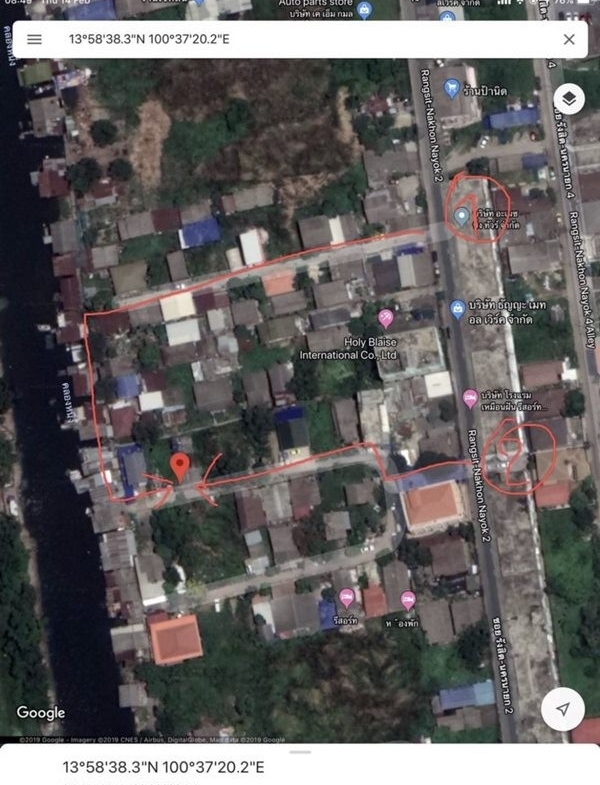Open the ร้านป้านิด shop marker
Viewport: 600px width, 785px height.
pos(452,90)
